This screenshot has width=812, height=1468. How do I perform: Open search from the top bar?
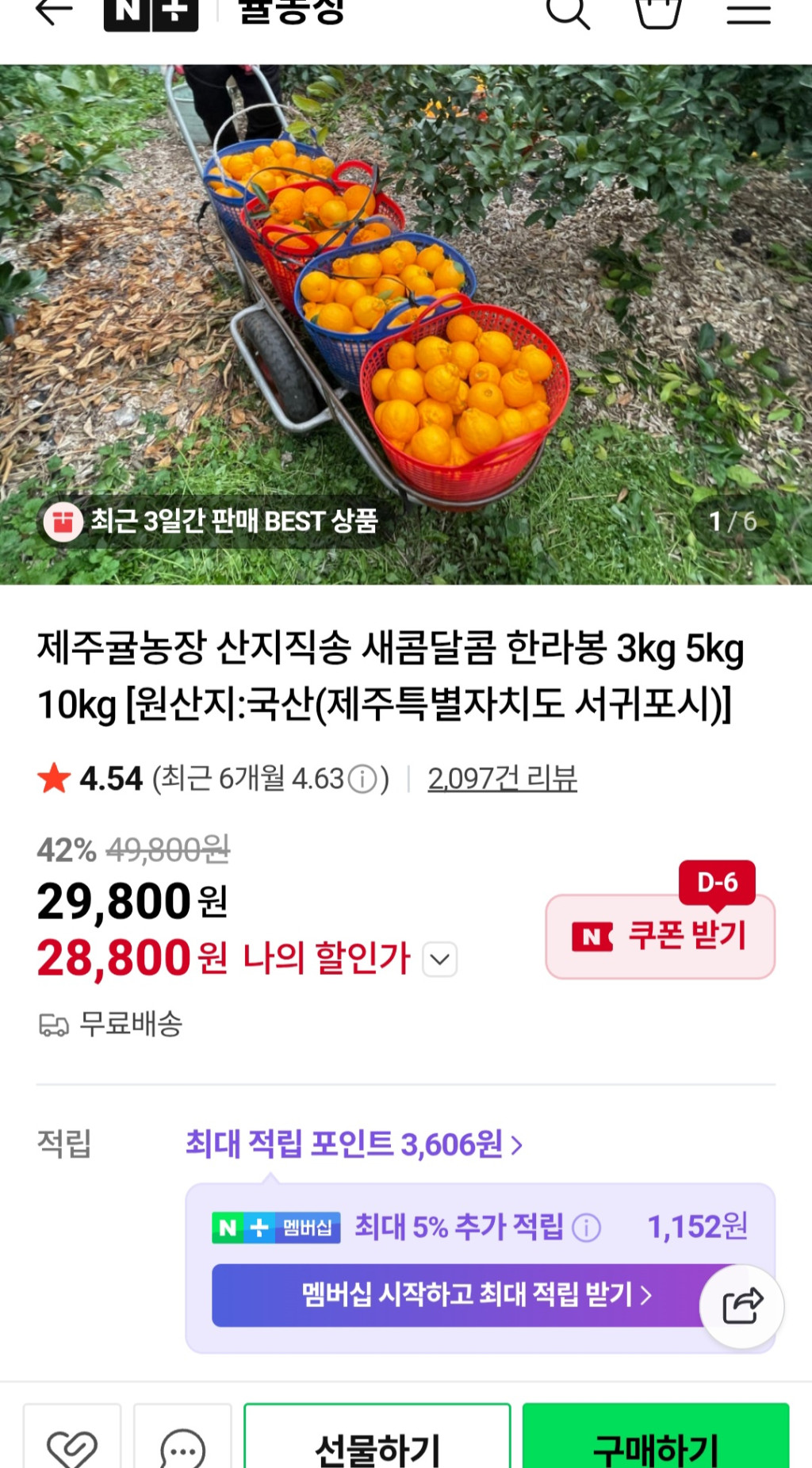coord(568,12)
